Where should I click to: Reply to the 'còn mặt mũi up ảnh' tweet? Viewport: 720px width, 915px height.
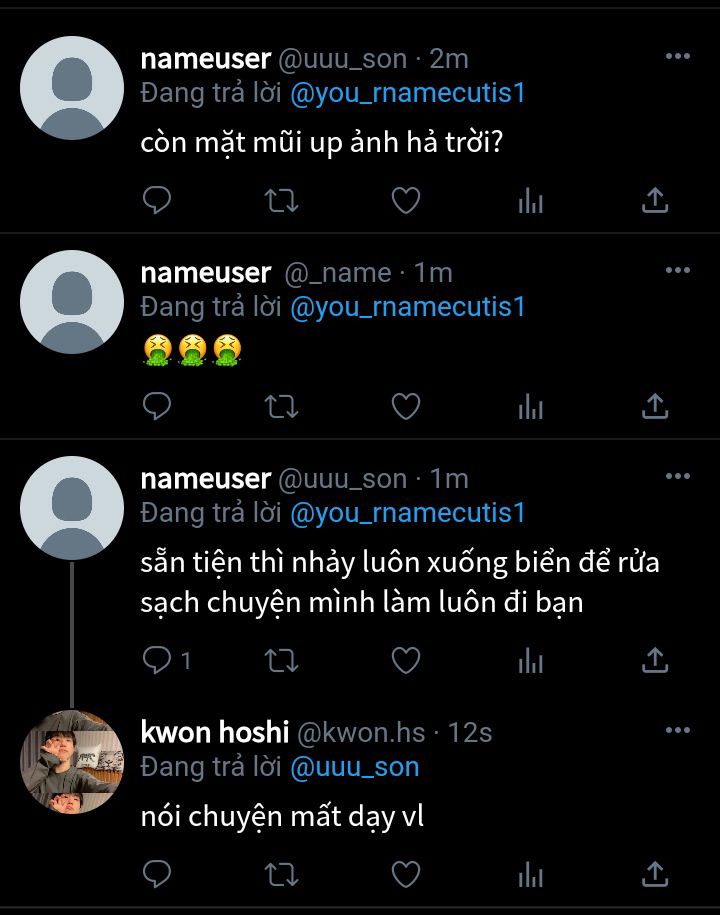[157, 201]
